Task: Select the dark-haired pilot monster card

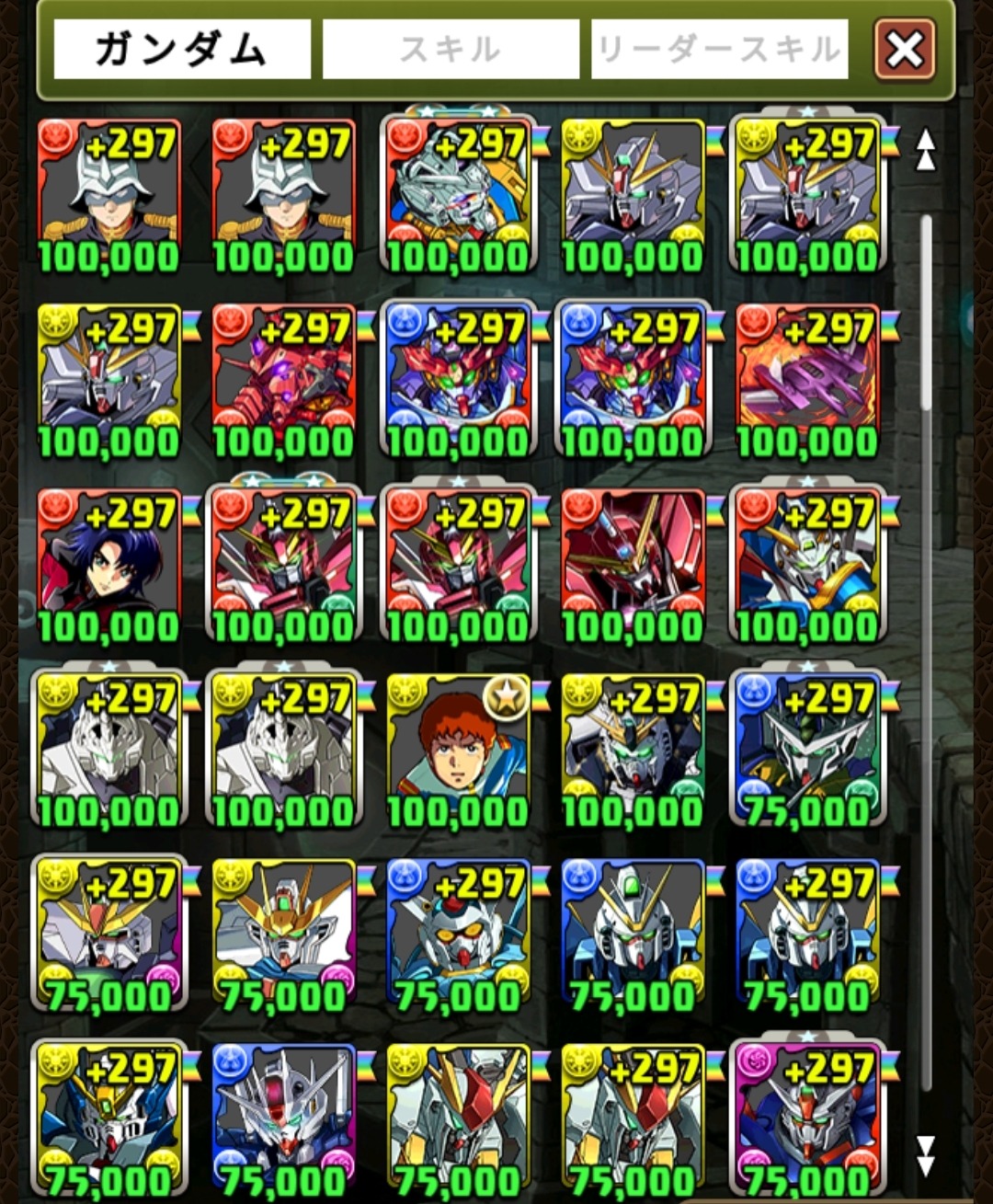Action: click(108, 565)
